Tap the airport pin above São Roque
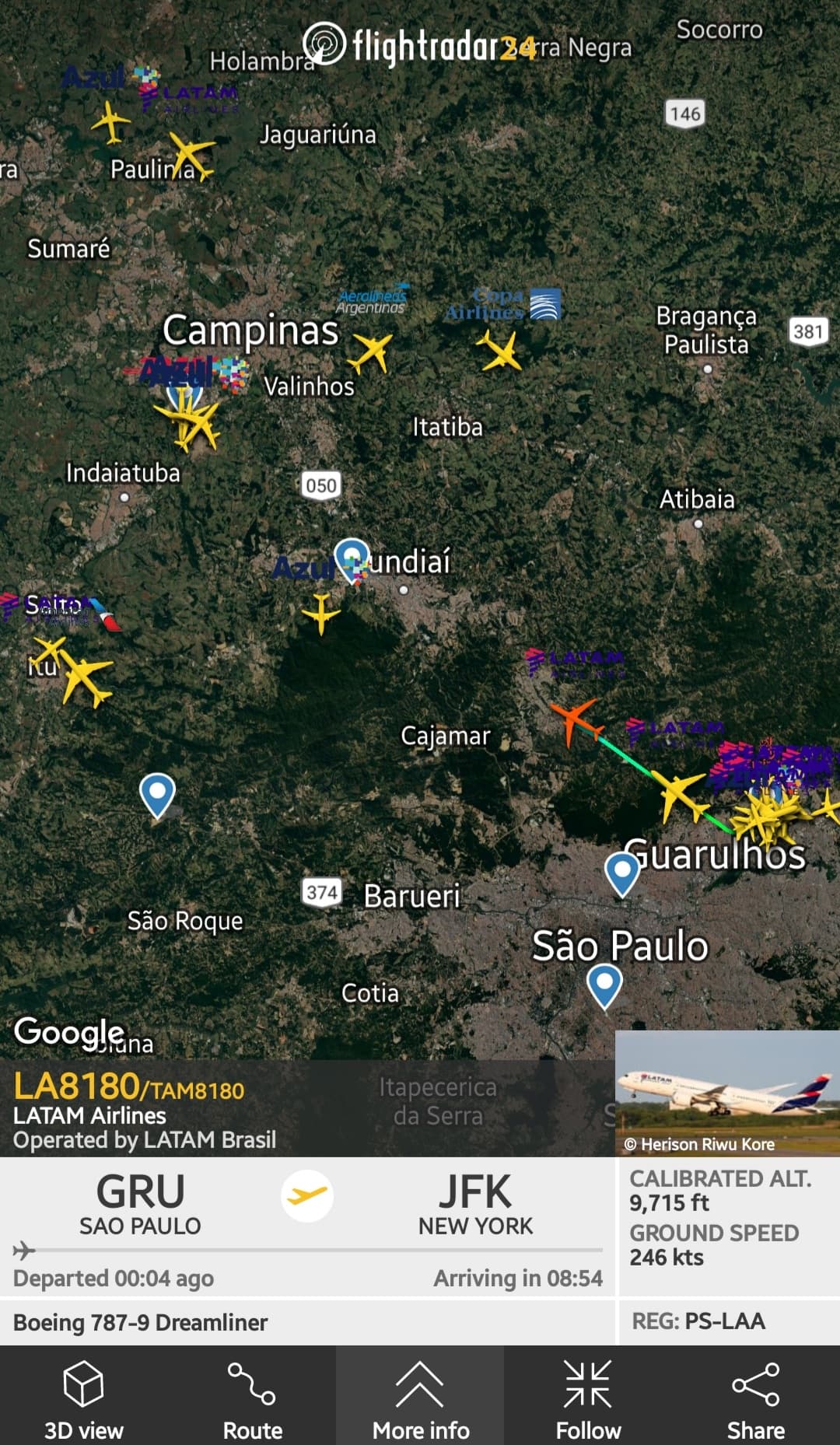The width and height of the screenshot is (840, 1445). point(157,793)
